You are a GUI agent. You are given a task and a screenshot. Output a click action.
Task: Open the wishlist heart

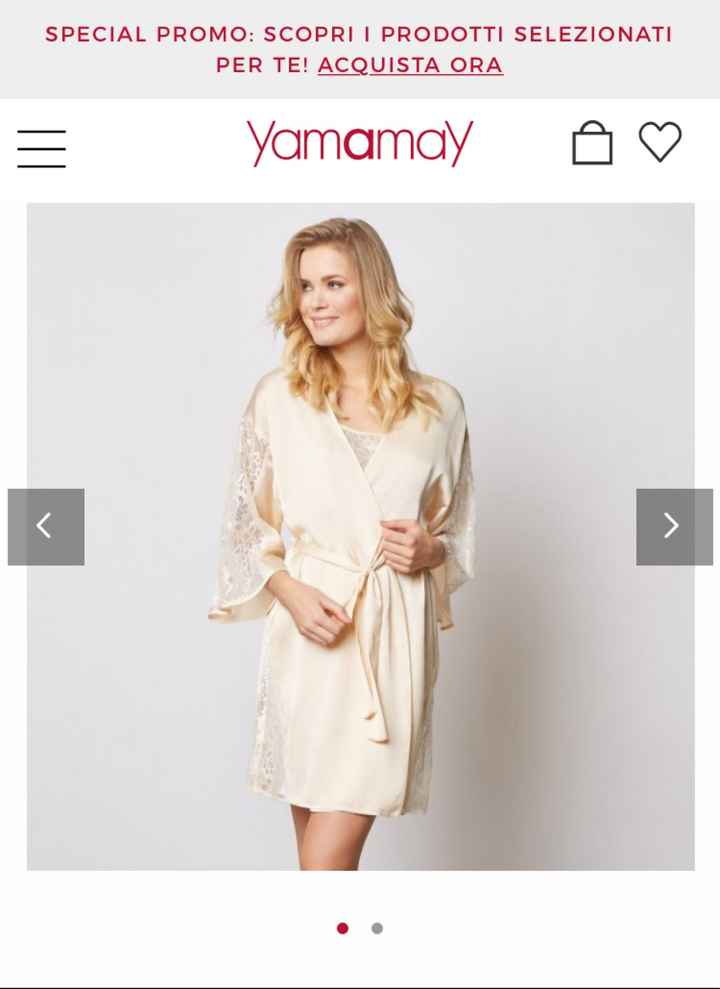click(660, 142)
